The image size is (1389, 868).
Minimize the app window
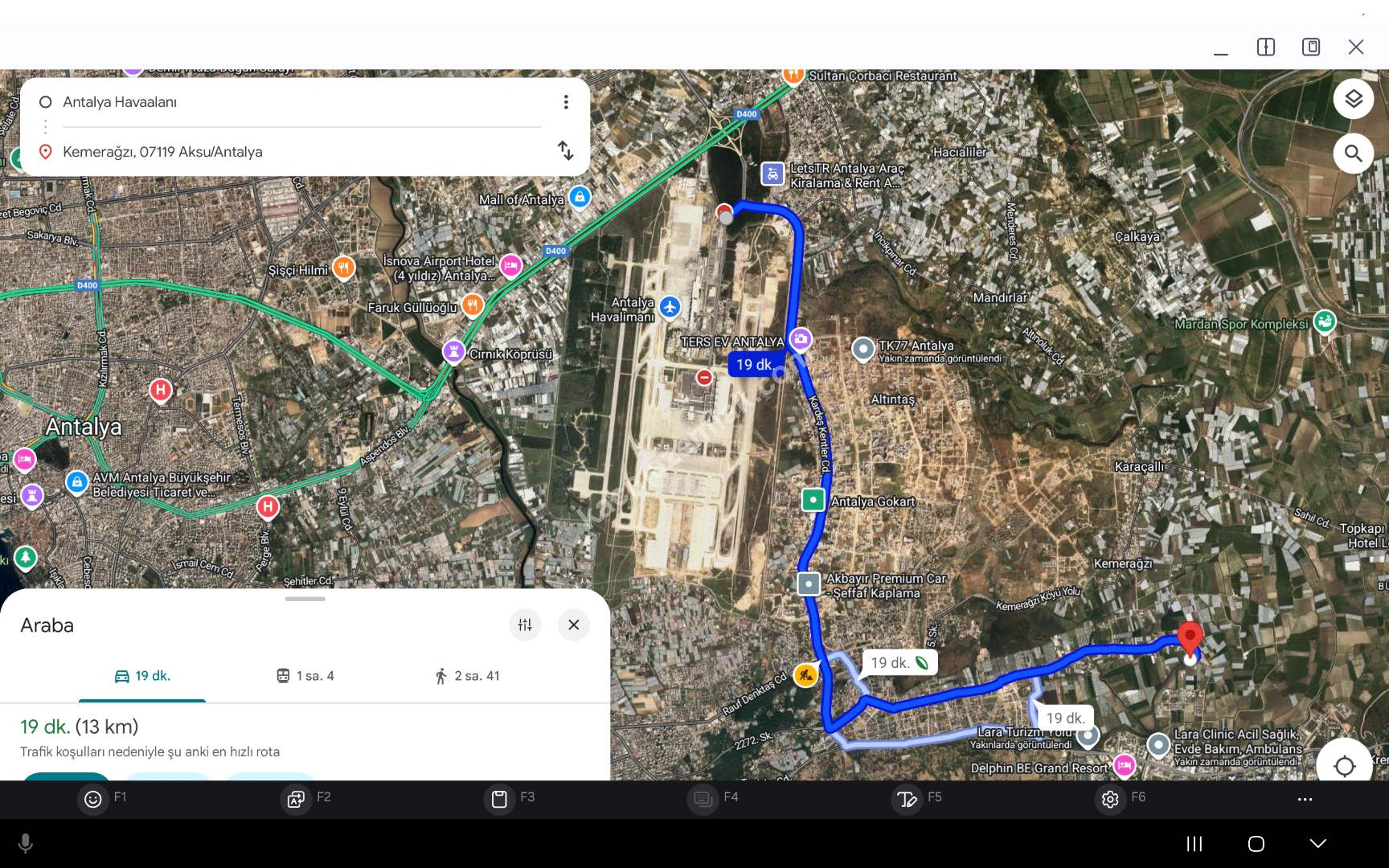click(x=1220, y=47)
